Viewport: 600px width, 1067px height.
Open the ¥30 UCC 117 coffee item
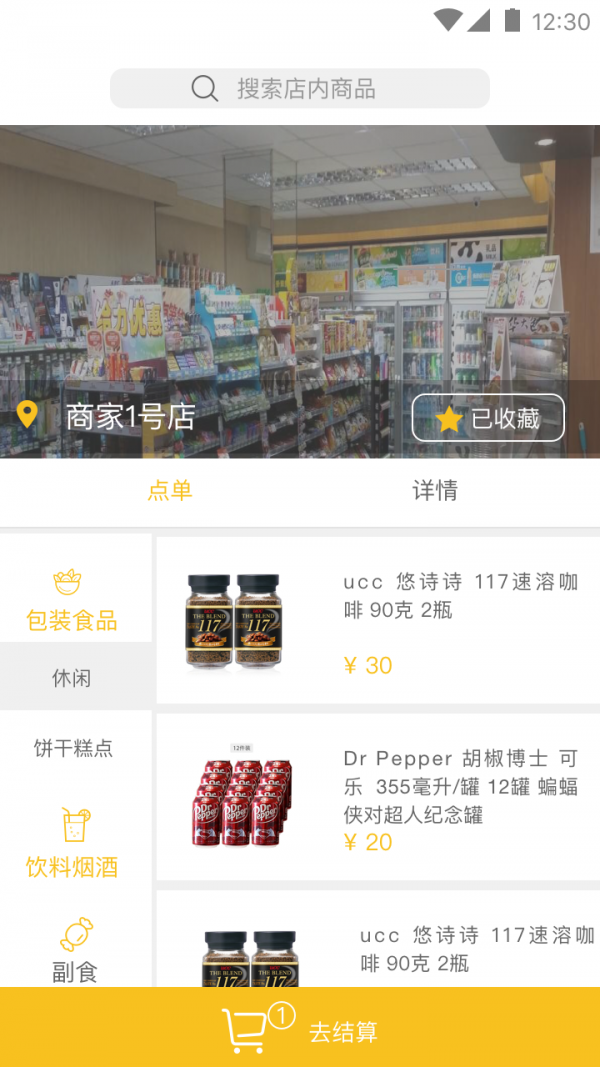378,620
